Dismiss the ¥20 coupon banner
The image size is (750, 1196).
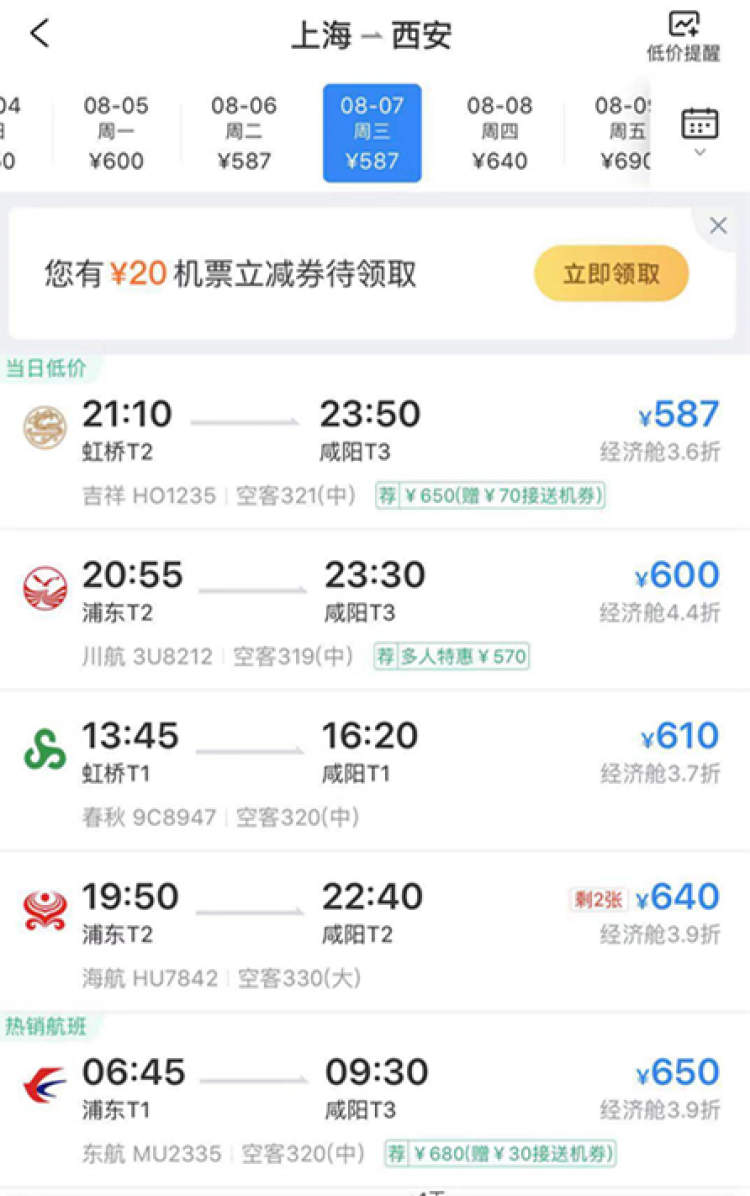coord(718,226)
